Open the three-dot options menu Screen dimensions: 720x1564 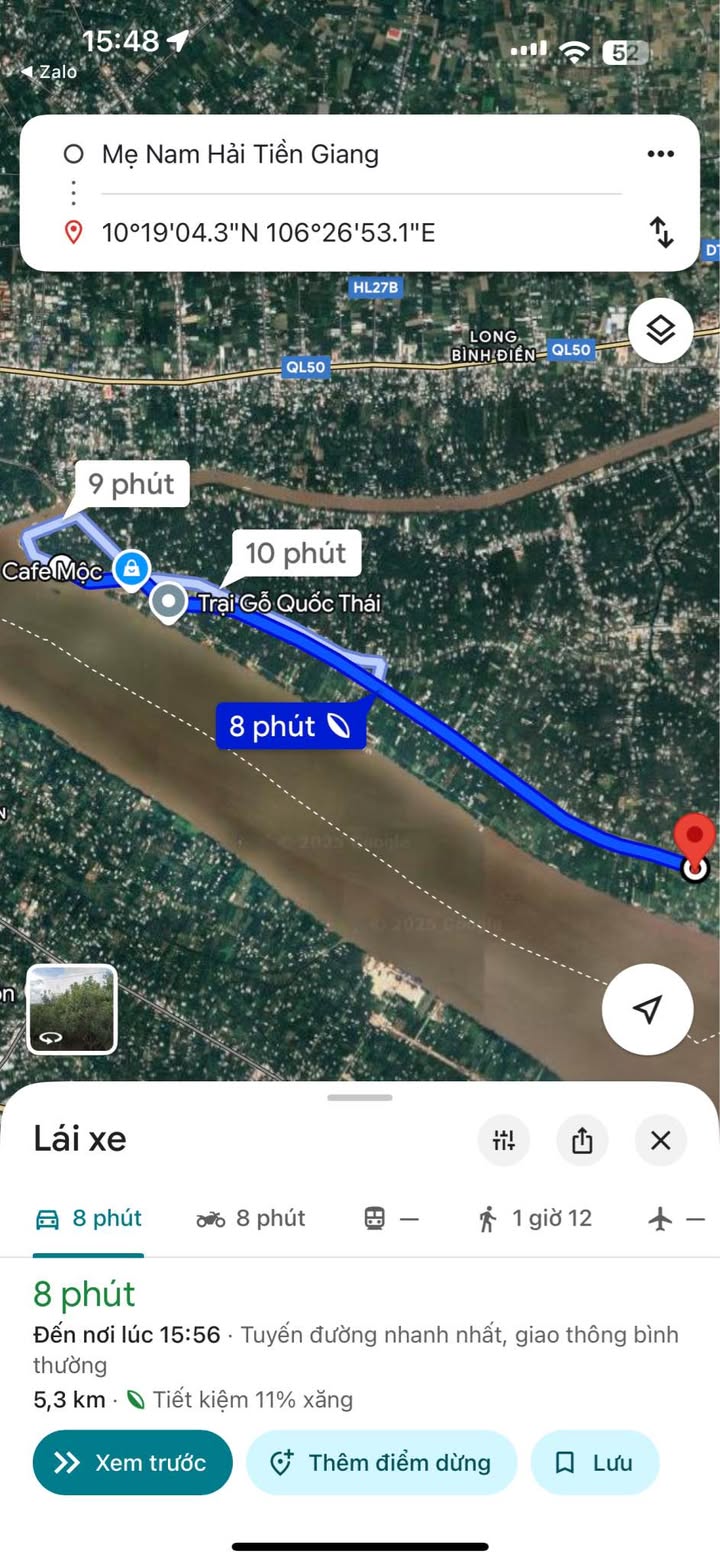[x=660, y=154]
